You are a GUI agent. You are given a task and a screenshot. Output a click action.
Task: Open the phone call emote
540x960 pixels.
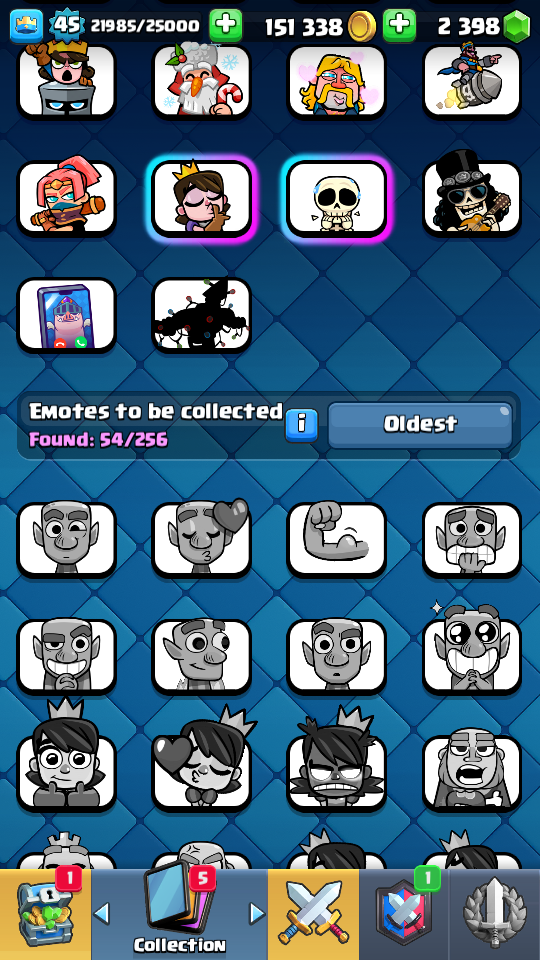[66, 316]
